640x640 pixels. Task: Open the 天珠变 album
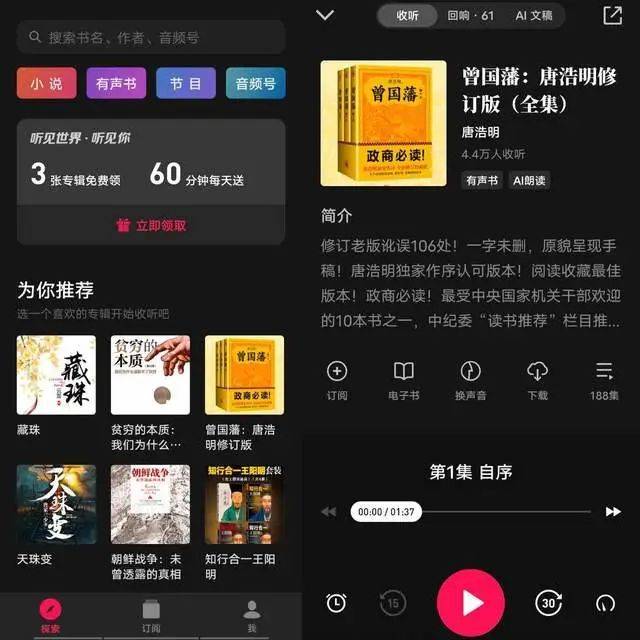pos(56,504)
